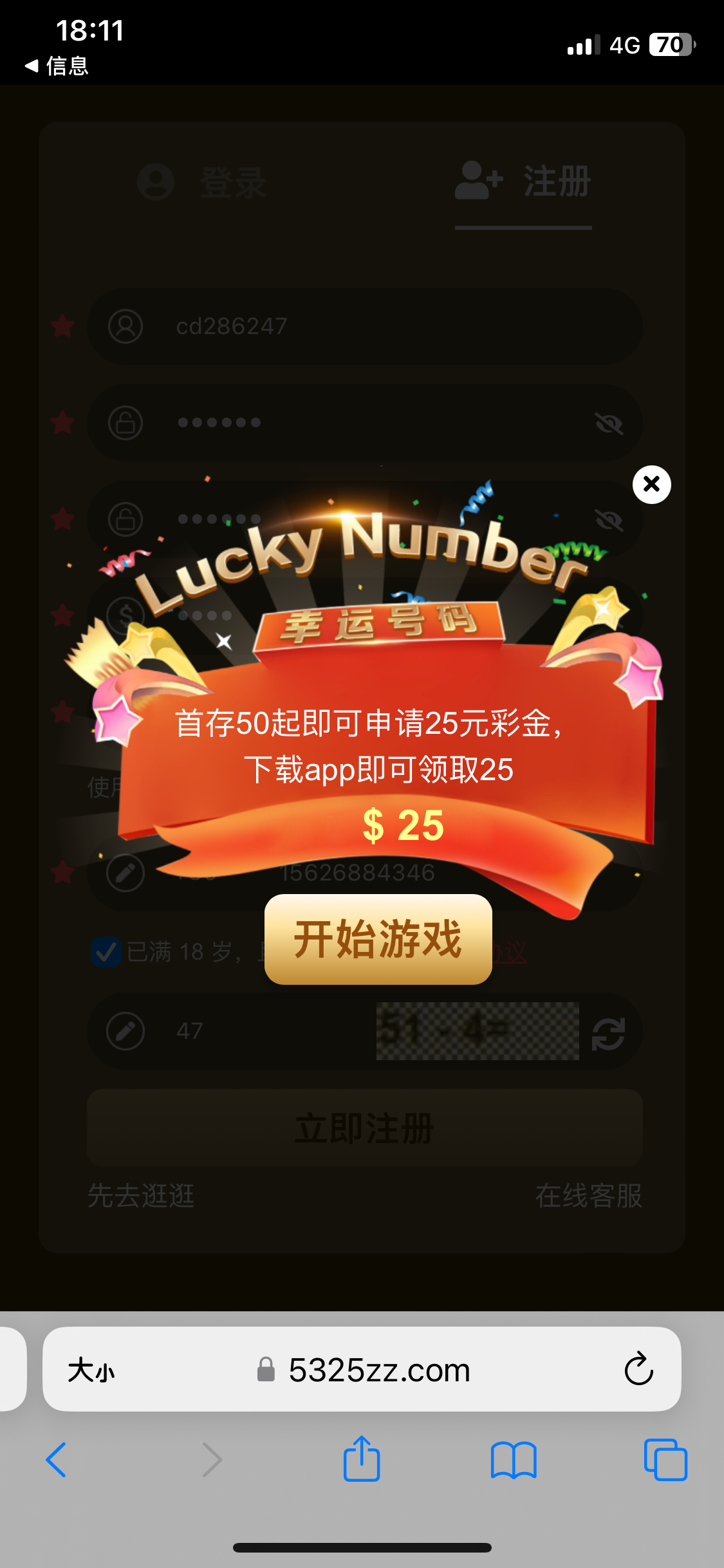The height and width of the screenshot is (1568, 724).
Task: Open the Safari share sheet
Action: point(362,1459)
